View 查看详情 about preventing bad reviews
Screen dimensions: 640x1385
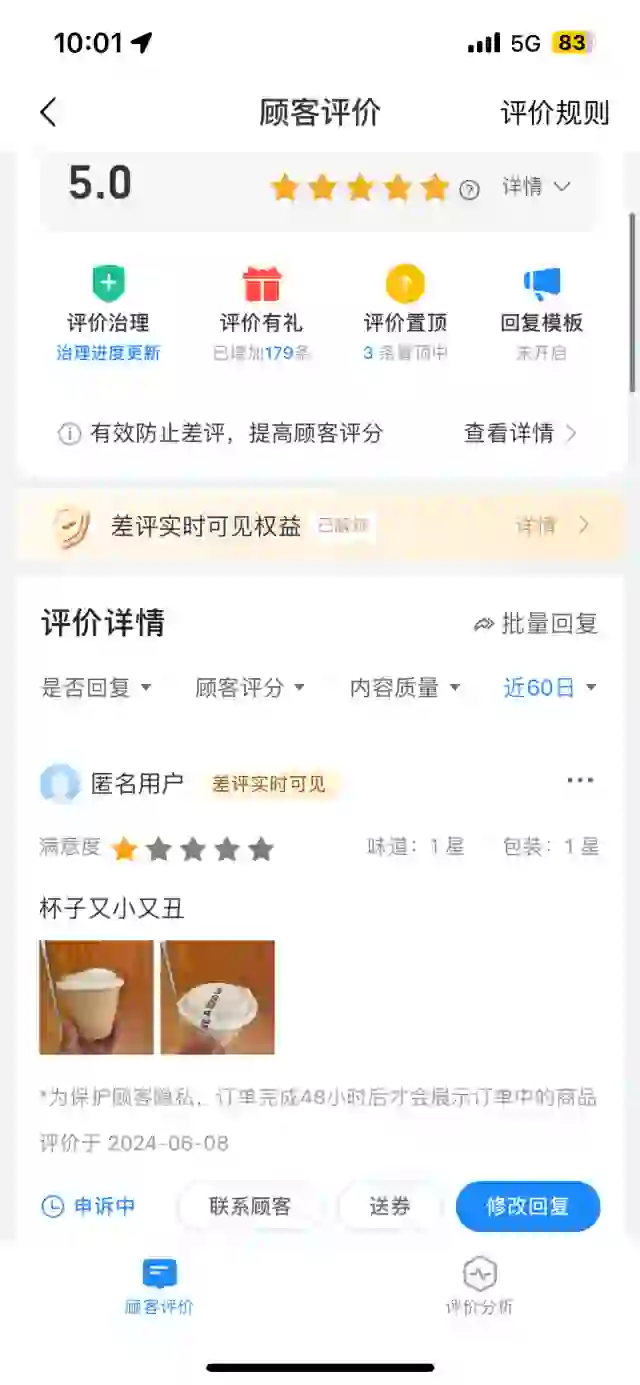click(520, 433)
